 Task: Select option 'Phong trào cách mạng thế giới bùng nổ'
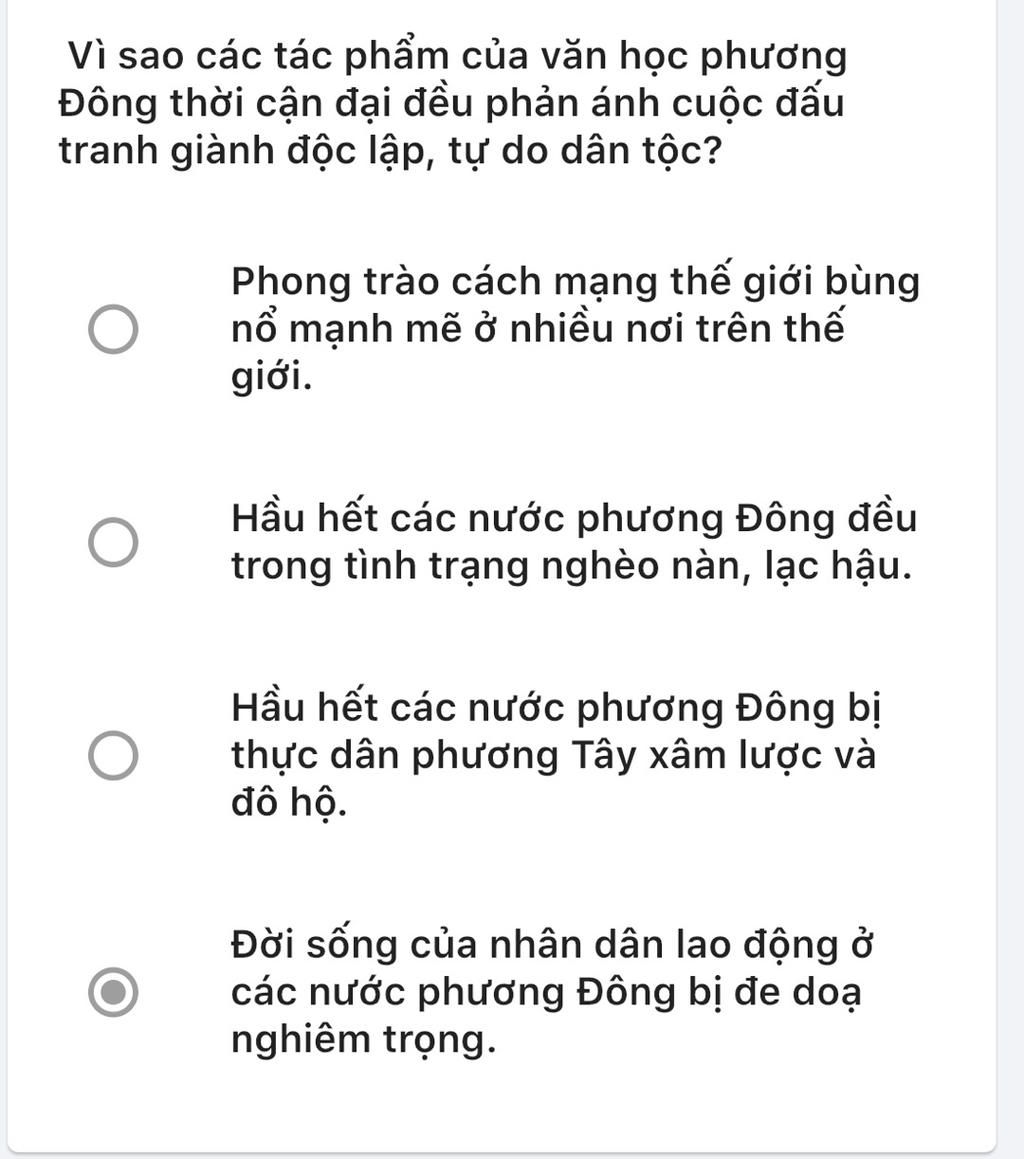pyautogui.click(x=112, y=331)
